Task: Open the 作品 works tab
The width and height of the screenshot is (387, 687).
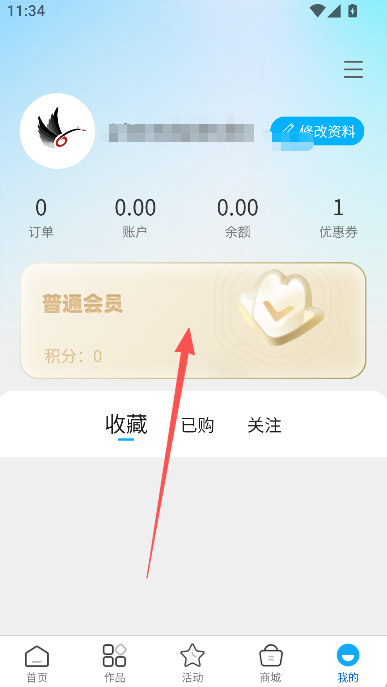Action: click(114, 663)
